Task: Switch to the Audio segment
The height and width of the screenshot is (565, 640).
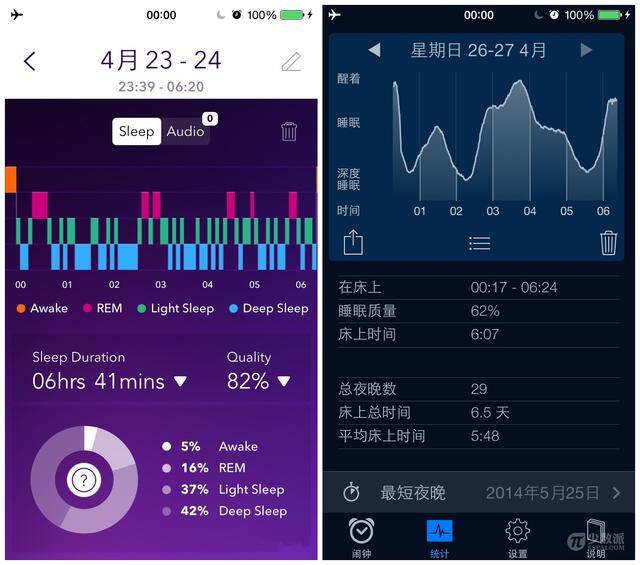Action: [x=186, y=131]
